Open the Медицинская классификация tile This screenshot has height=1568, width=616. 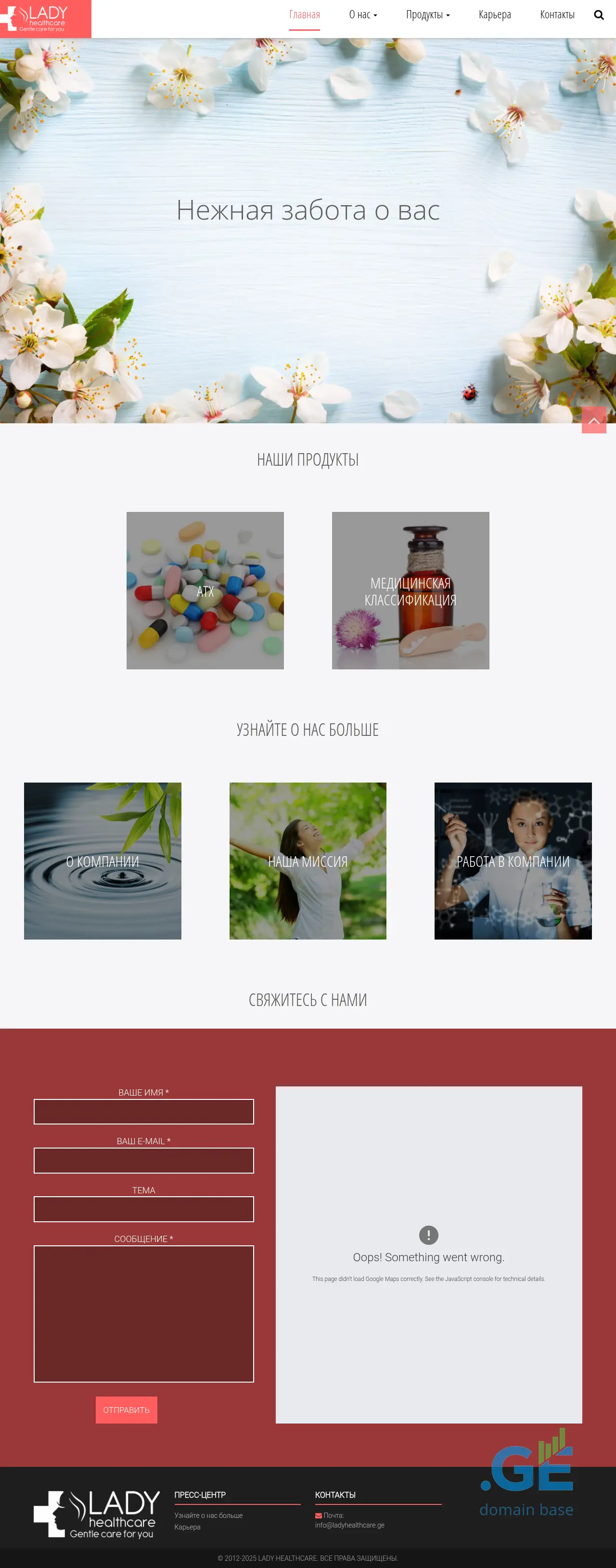(411, 590)
